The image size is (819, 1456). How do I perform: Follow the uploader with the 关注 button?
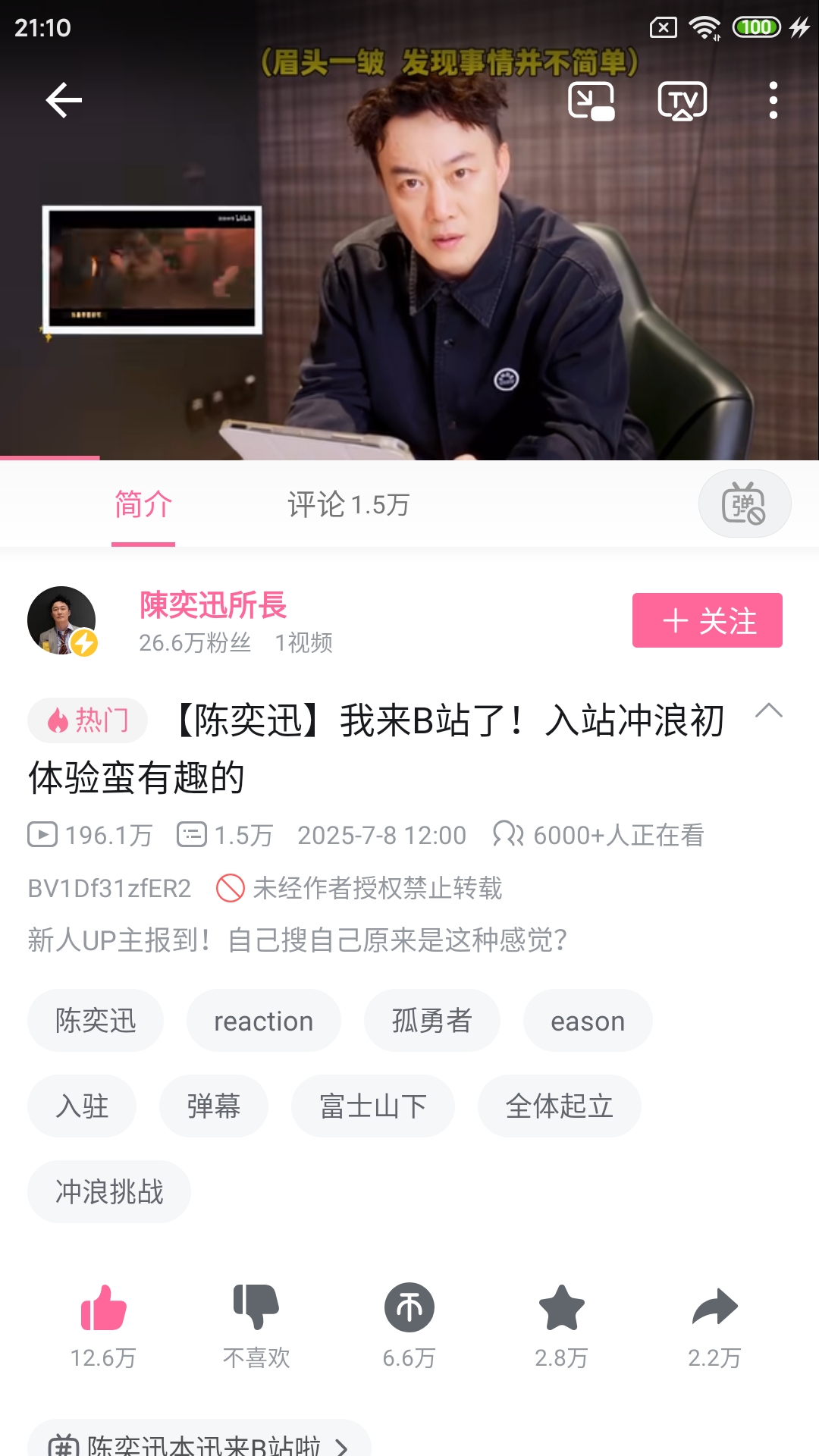tap(707, 620)
